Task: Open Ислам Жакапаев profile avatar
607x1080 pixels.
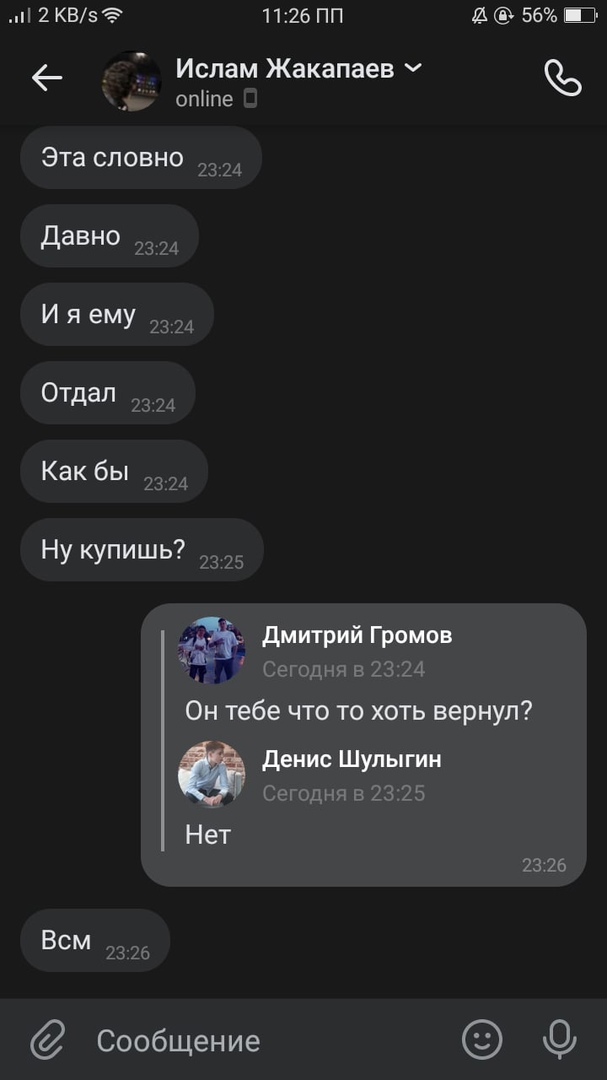Action: point(131,81)
